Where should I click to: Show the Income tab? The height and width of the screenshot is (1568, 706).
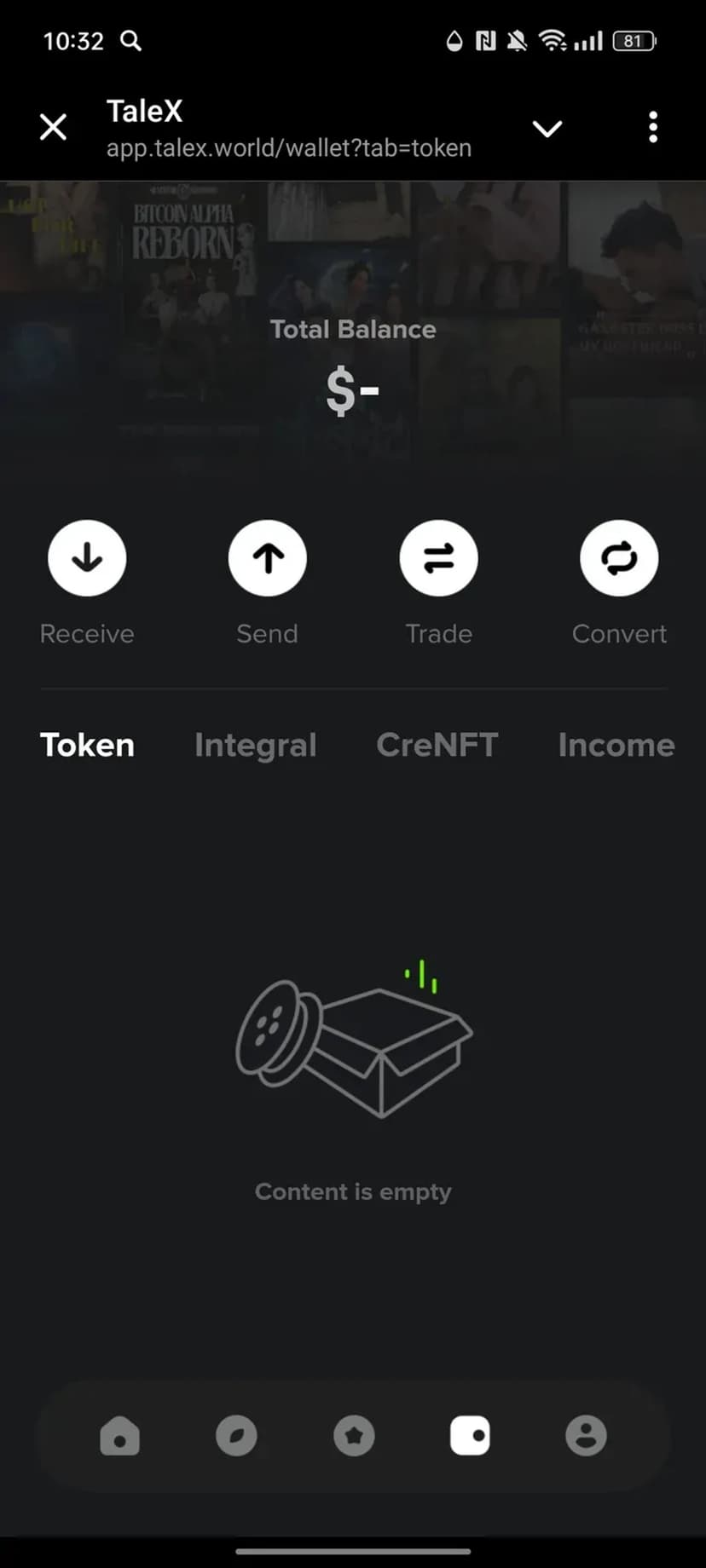[616, 745]
